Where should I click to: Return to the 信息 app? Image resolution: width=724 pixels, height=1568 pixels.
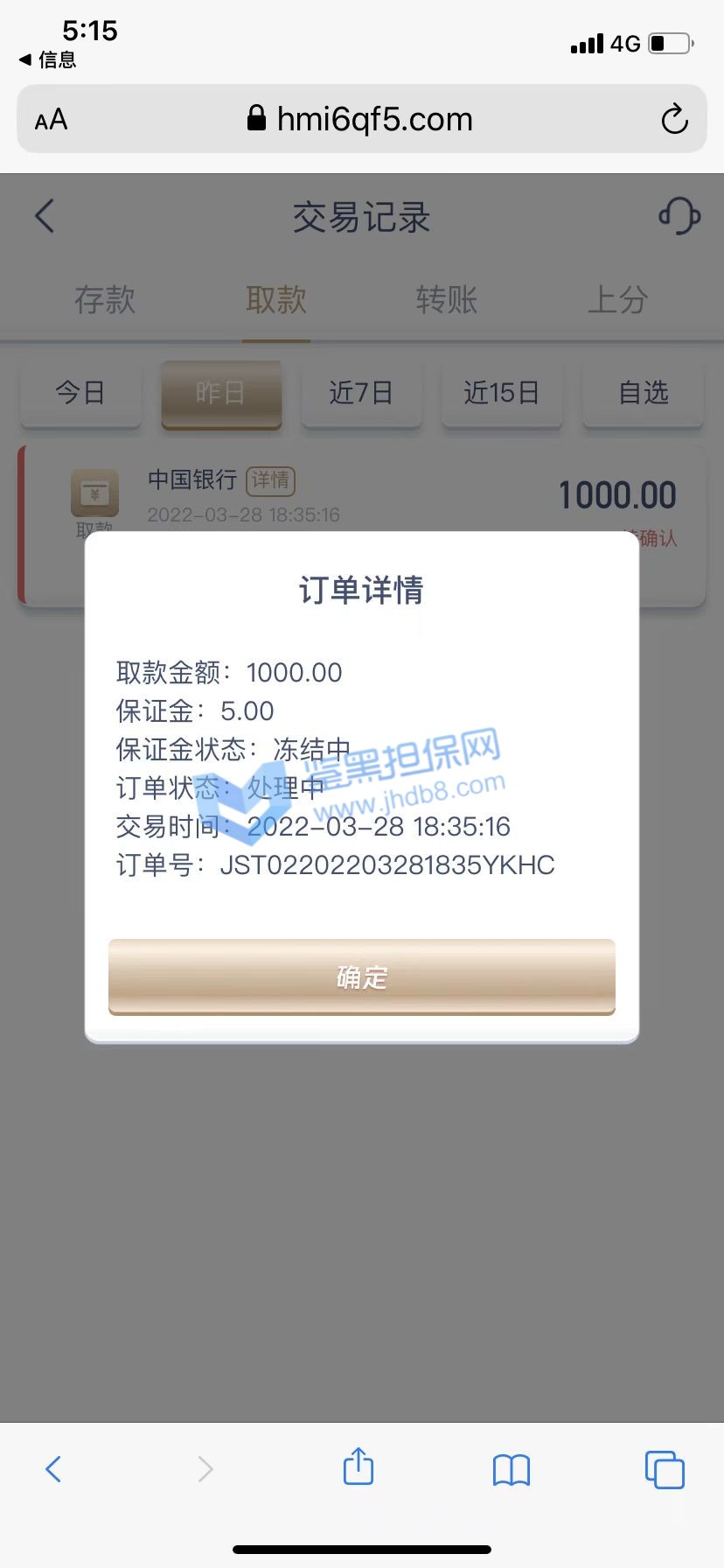48,59
